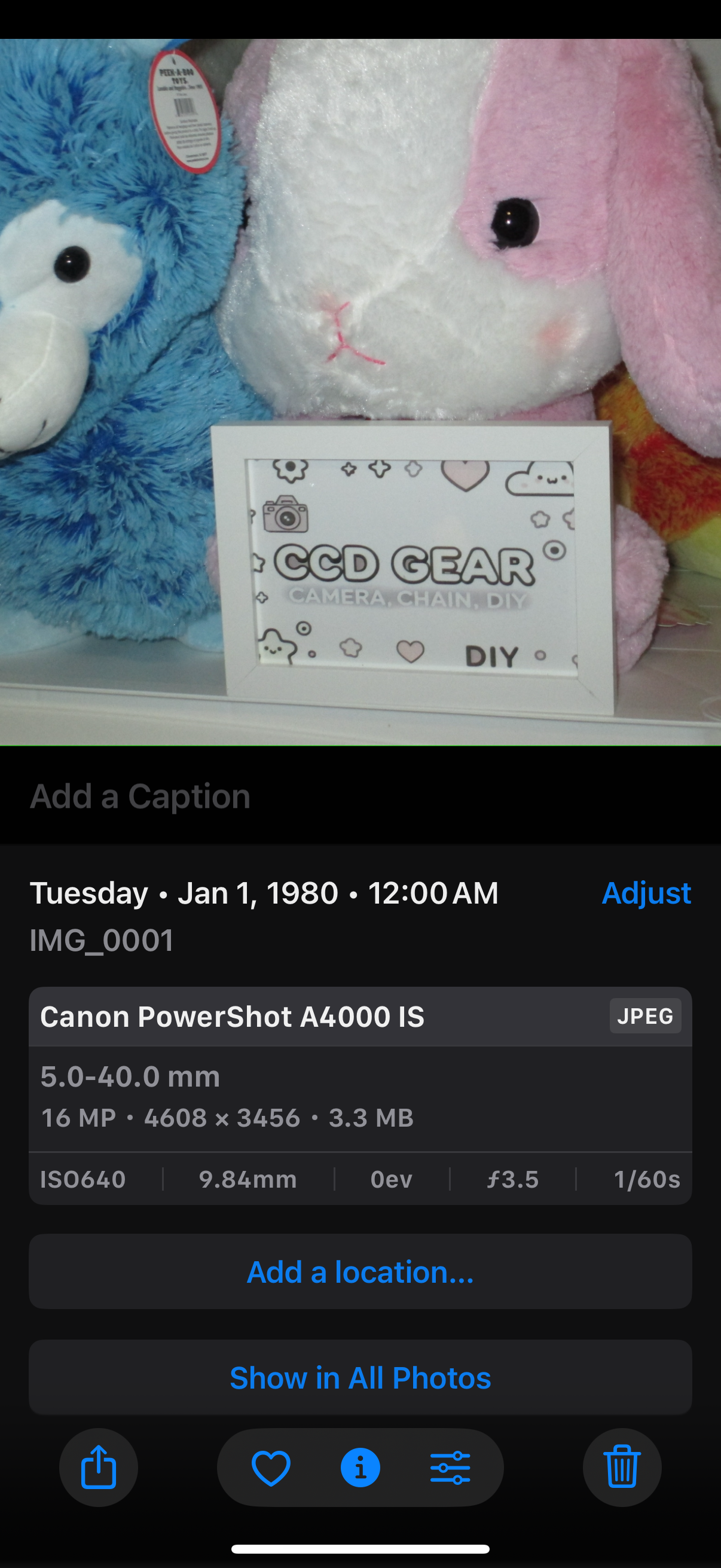Open the edit adjustments sliders
721x1568 pixels.
[x=450, y=1468]
